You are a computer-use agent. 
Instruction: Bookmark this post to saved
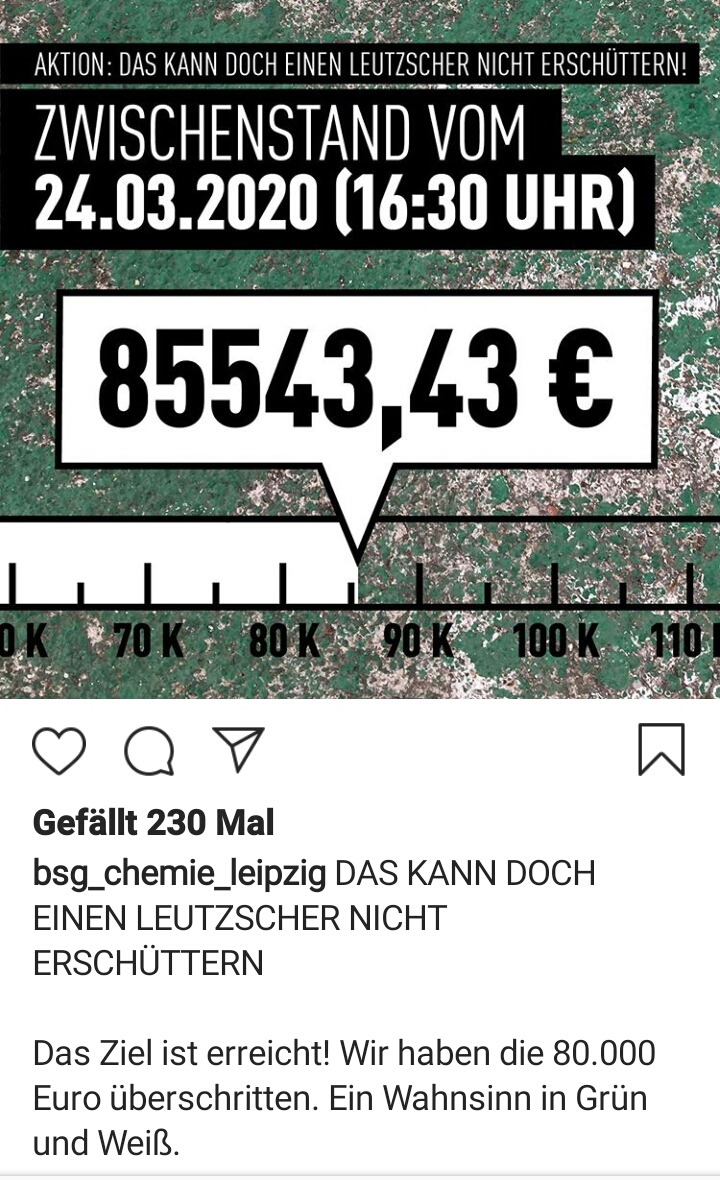(661, 750)
